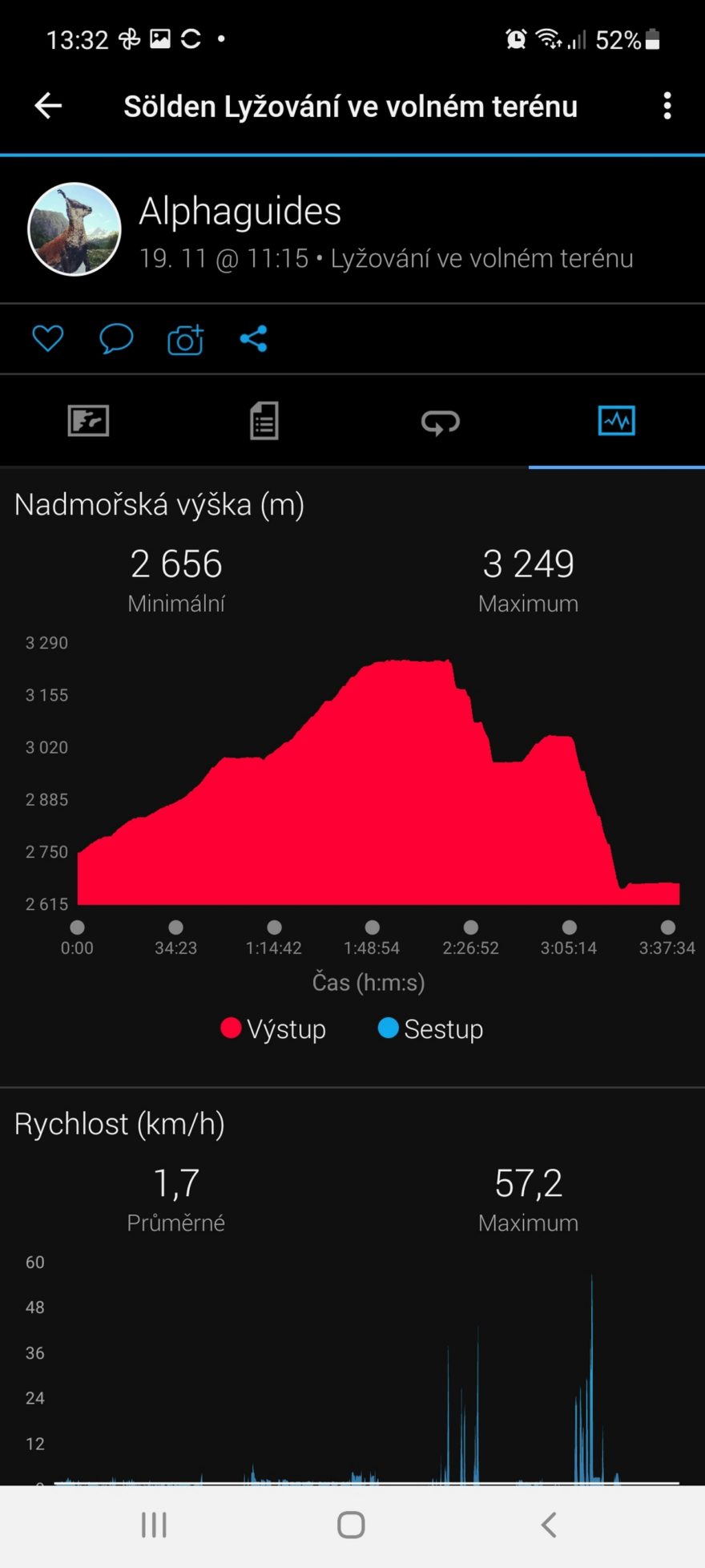Viewport: 705px width, 1568px height.
Task: Toggle the Sestup legend item
Action: [x=430, y=1028]
